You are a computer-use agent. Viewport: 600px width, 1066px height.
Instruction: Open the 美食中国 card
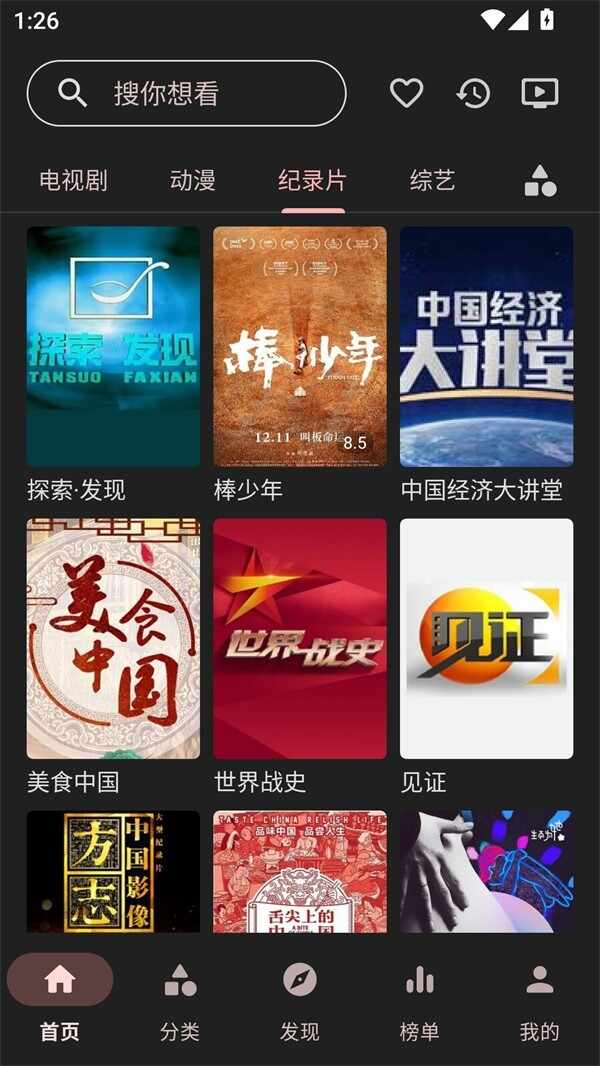pyautogui.click(x=113, y=657)
